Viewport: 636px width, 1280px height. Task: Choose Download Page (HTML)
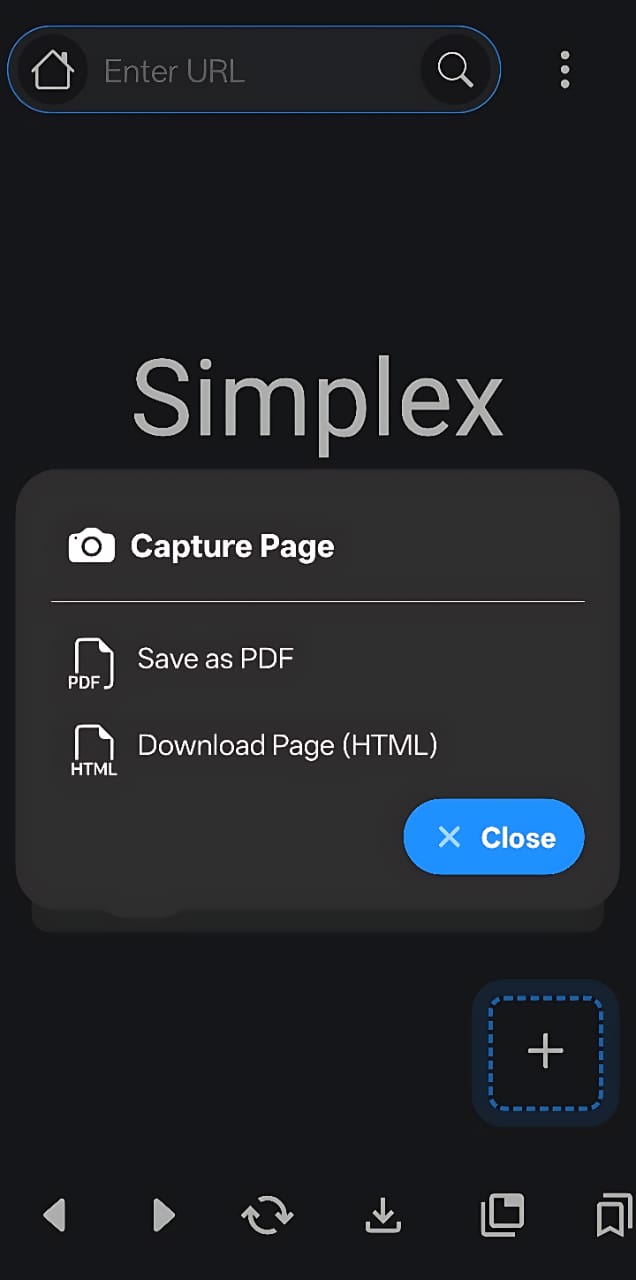click(287, 746)
